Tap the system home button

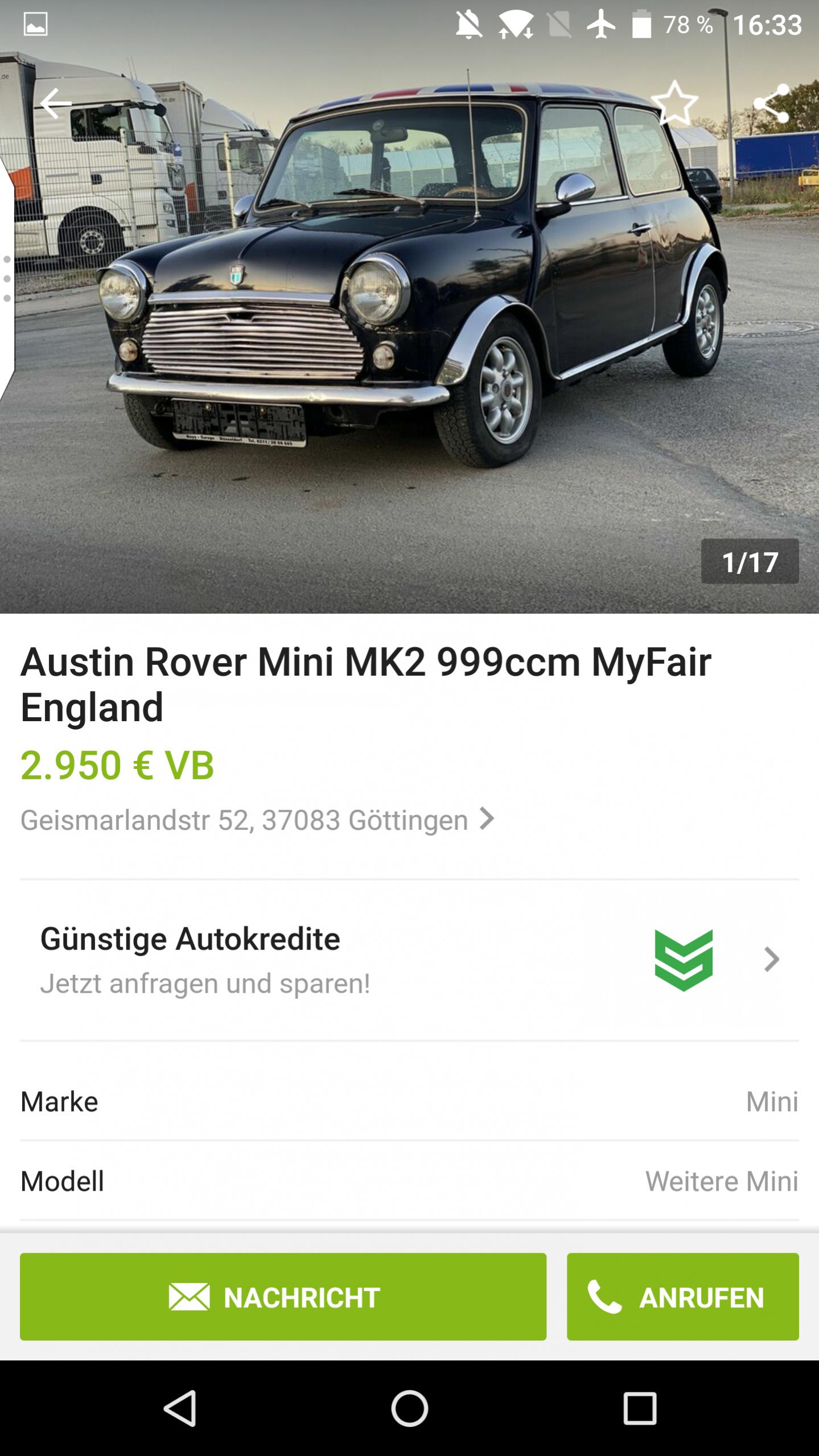click(x=409, y=1409)
